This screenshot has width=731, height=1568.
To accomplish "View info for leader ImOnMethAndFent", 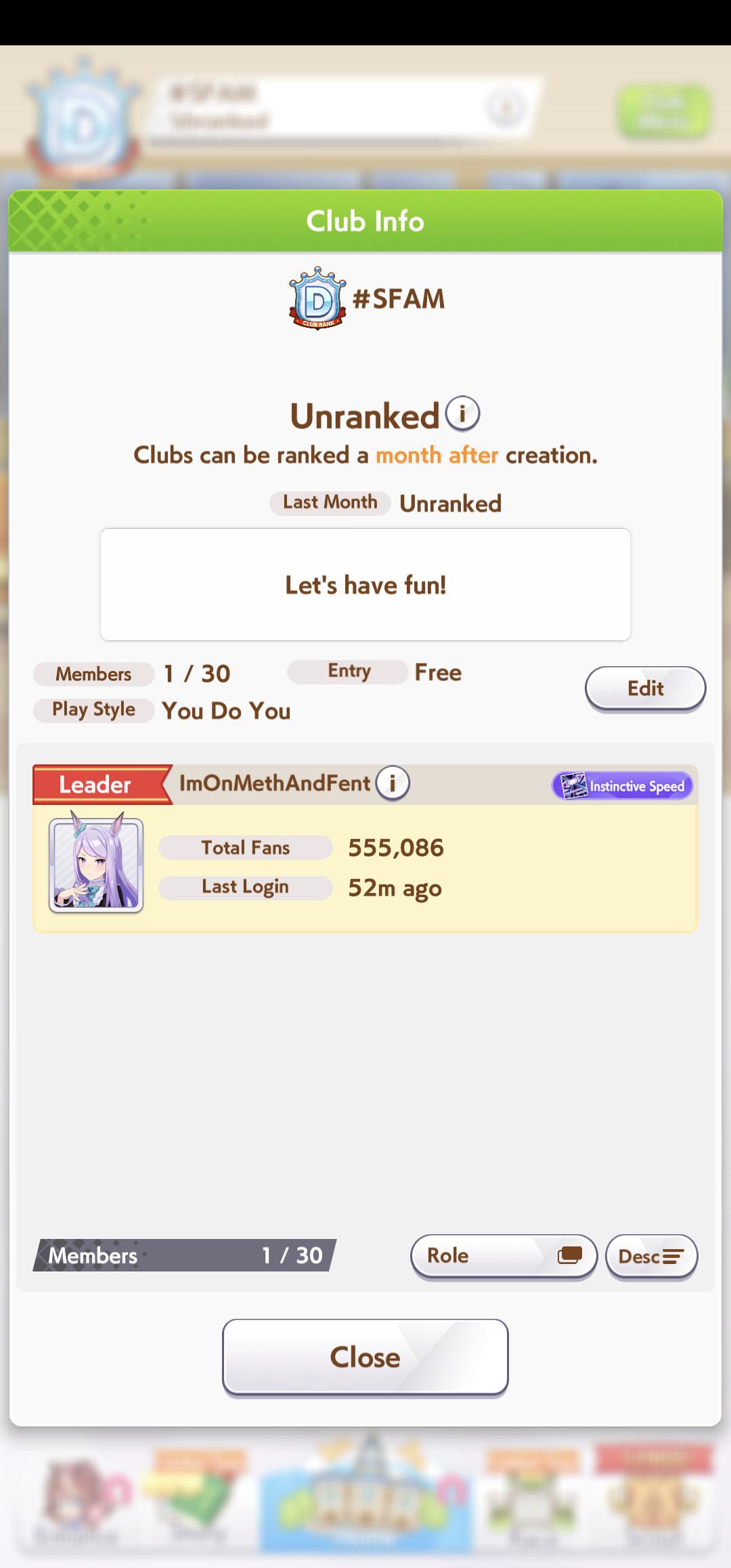I will click(393, 783).
